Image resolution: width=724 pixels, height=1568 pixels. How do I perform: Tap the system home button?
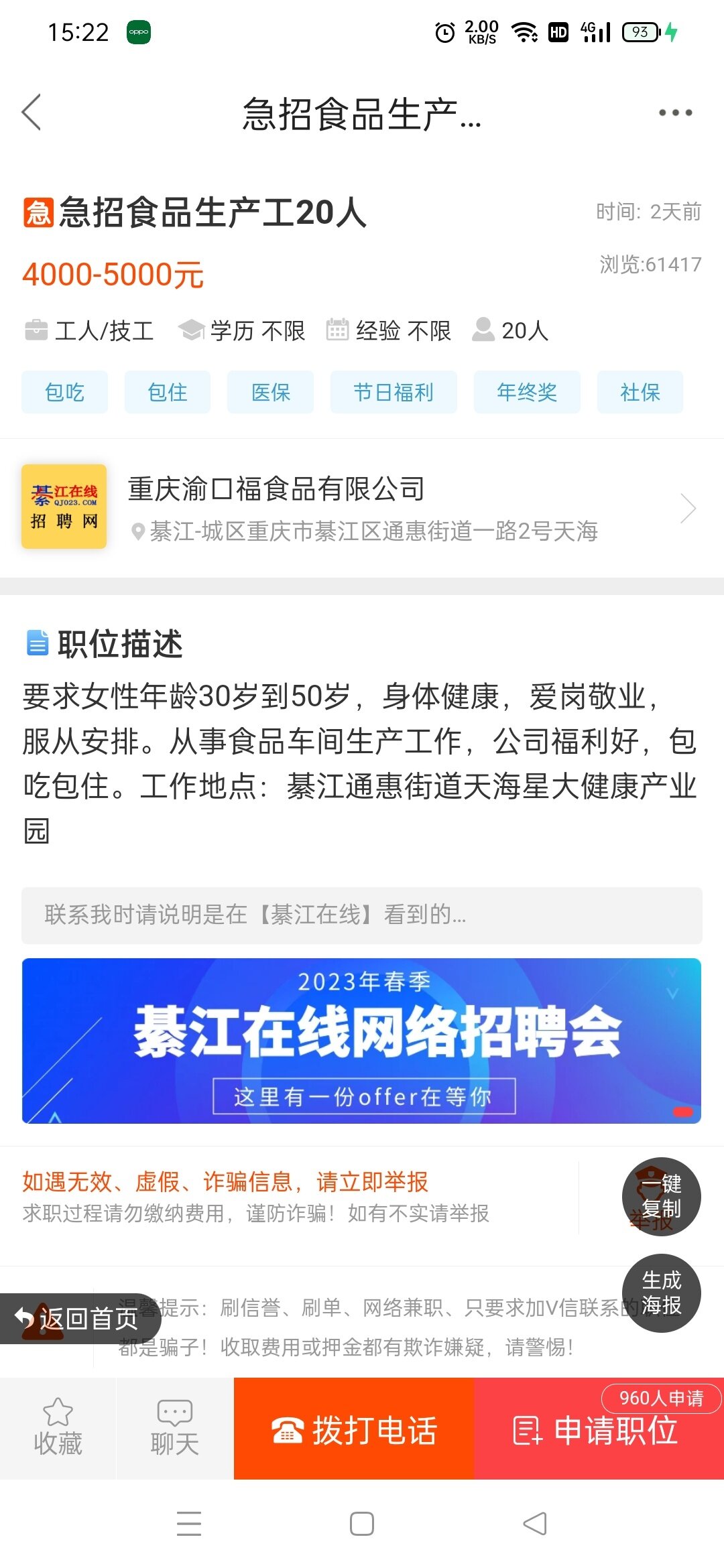pyautogui.click(x=361, y=1523)
